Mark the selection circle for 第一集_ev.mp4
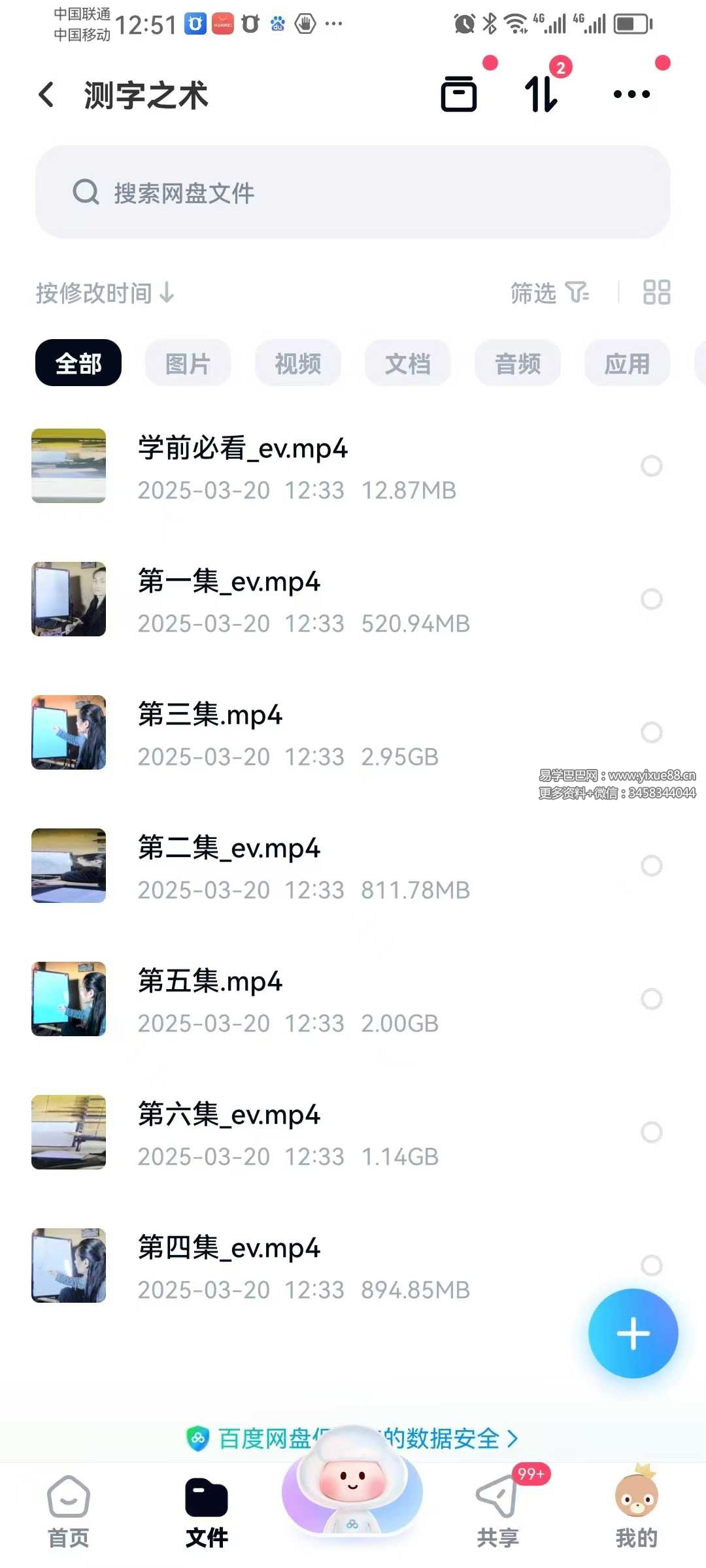Viewport: 706px width, 1568px height. (651, 599)
